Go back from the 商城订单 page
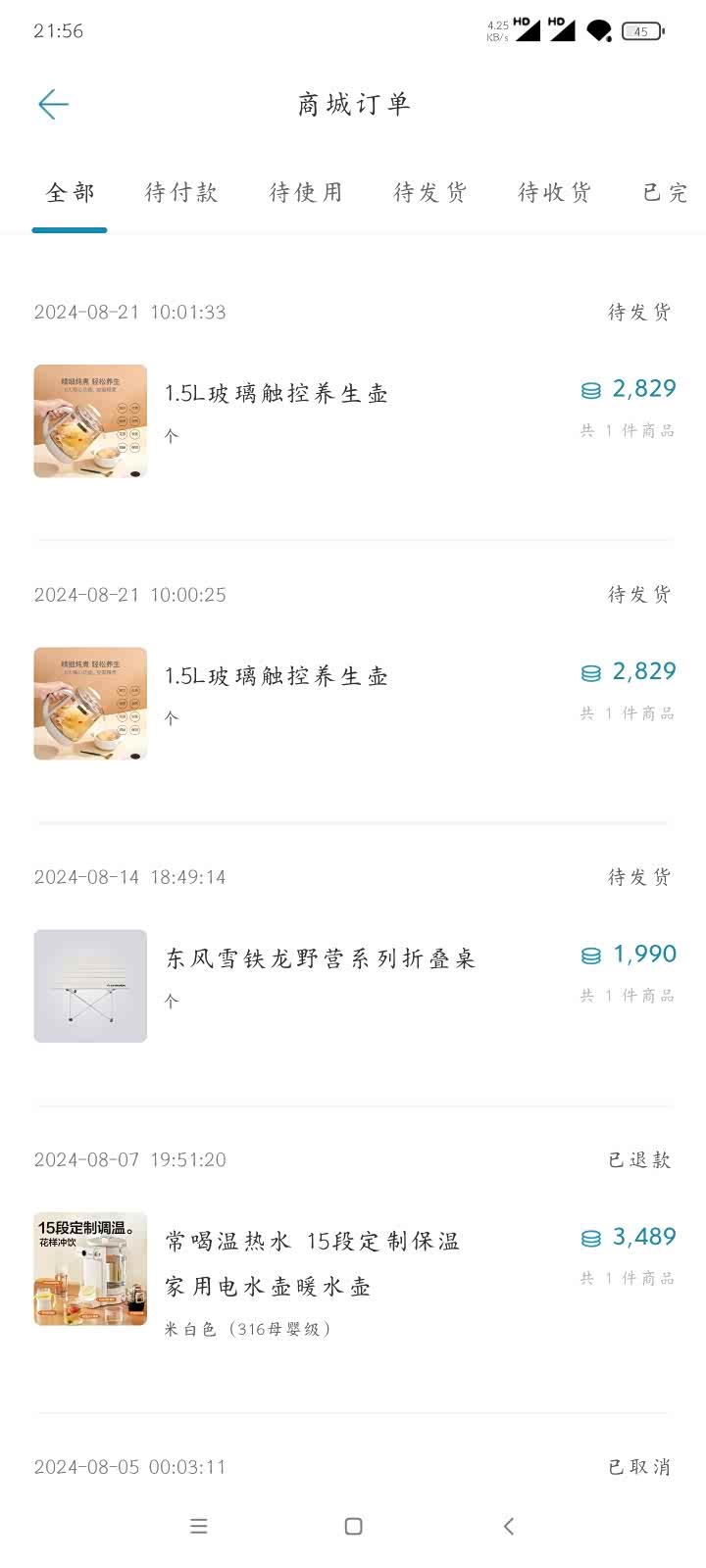 tap(53, 105)
